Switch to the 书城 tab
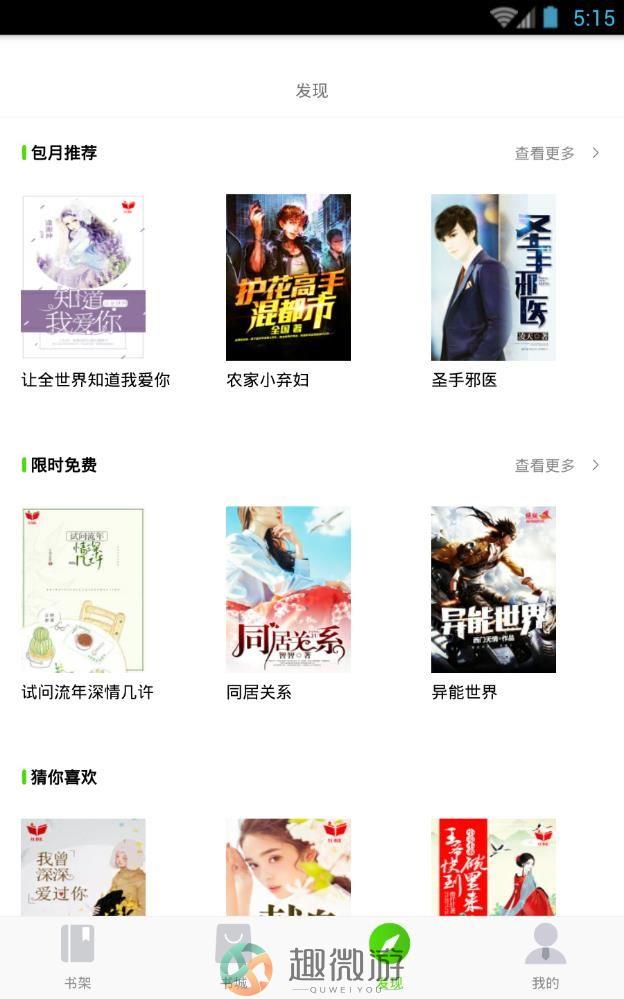This screenshot has height=999, width=624. (x=234, y=957)
